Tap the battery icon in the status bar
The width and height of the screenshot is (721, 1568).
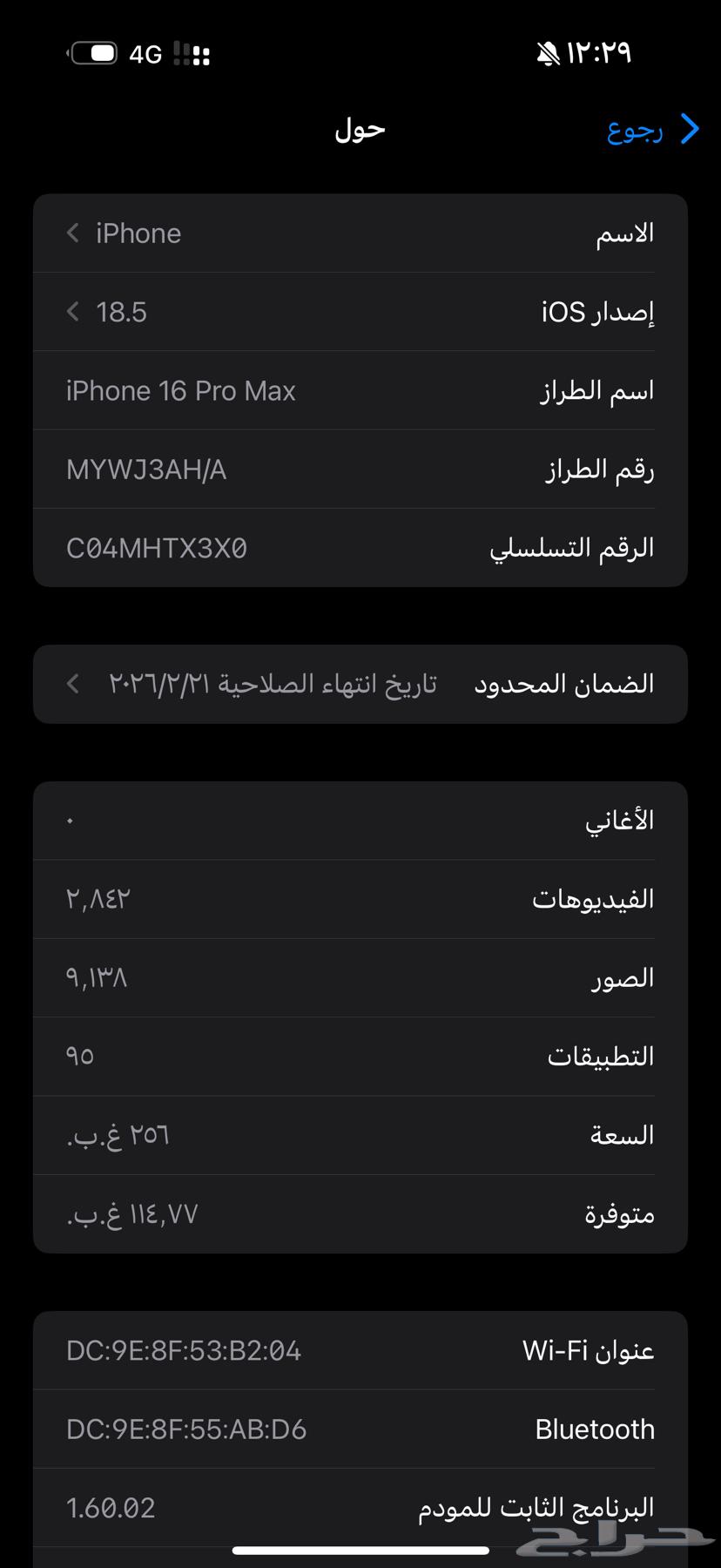(94, 52)
